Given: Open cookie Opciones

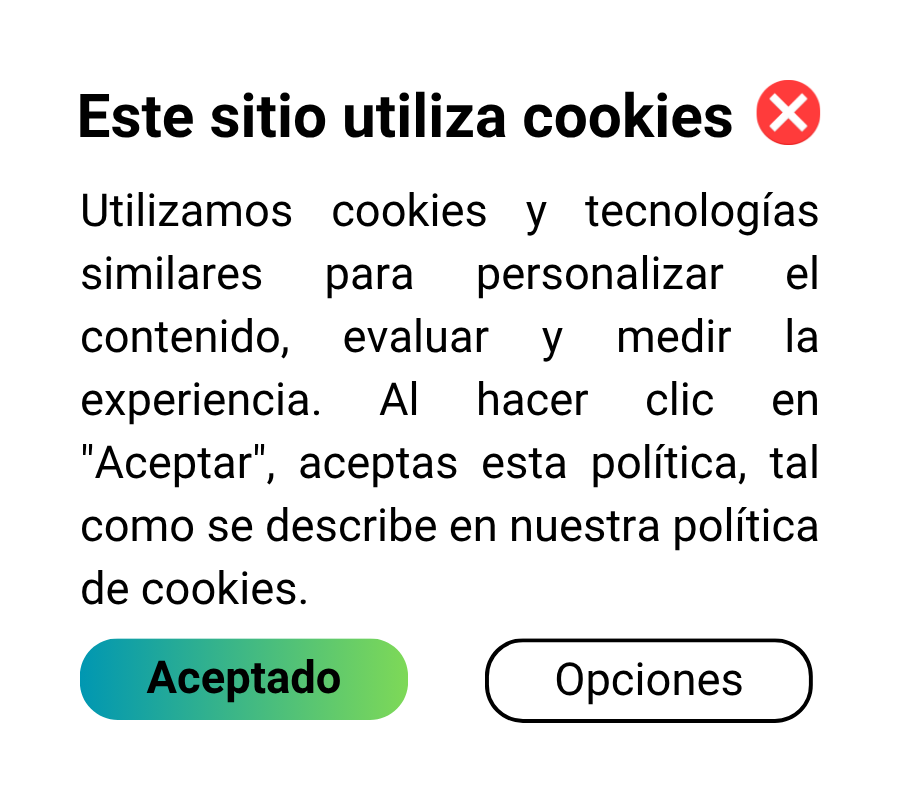Looking at the screenshot, I should pyautogui.click(x=649, y=680).
